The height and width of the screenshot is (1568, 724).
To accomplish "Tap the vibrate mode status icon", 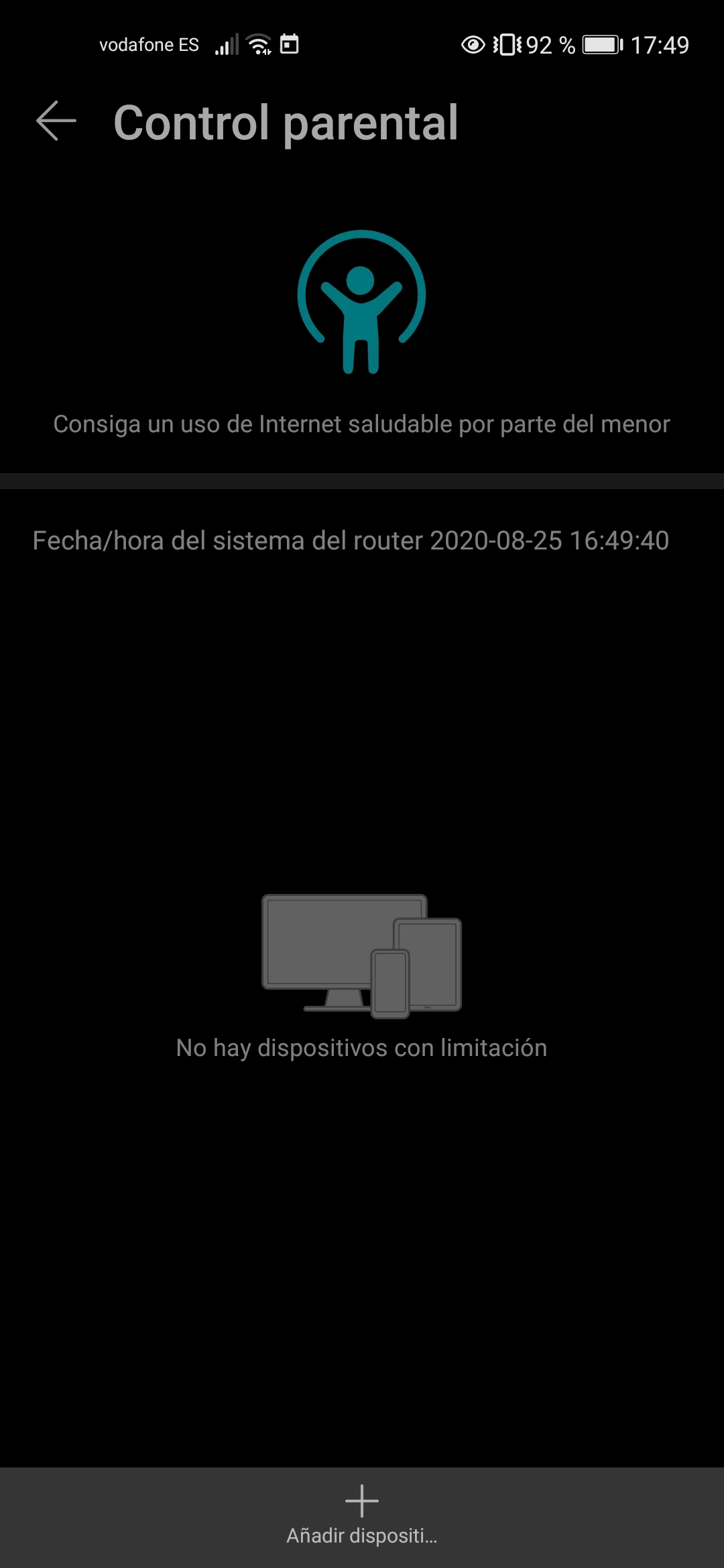I will (507, 44).
